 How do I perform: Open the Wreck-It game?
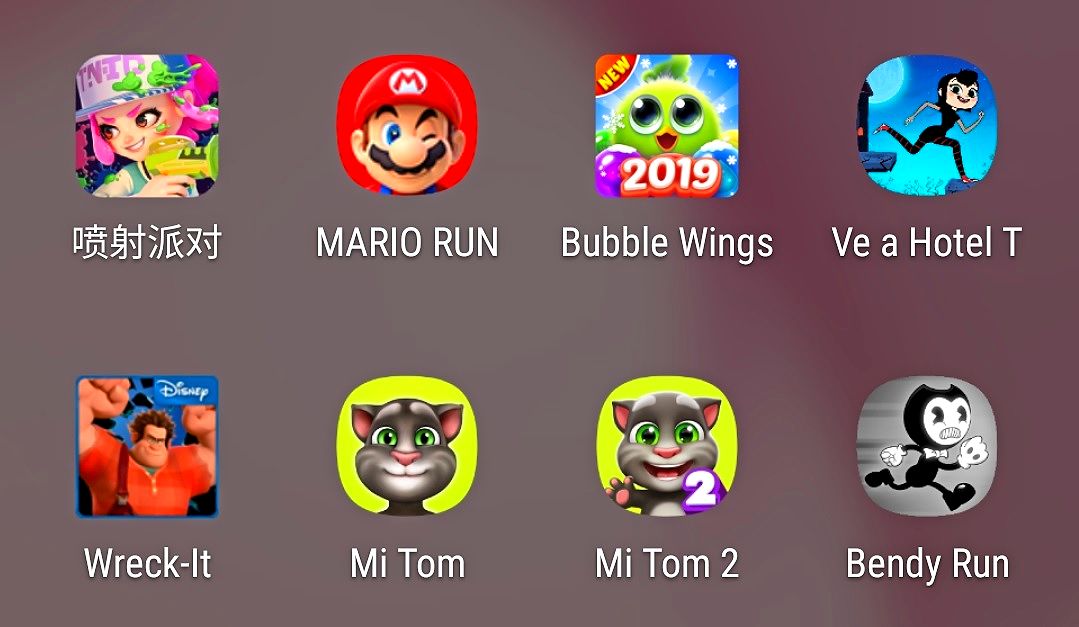coord(147,446)
